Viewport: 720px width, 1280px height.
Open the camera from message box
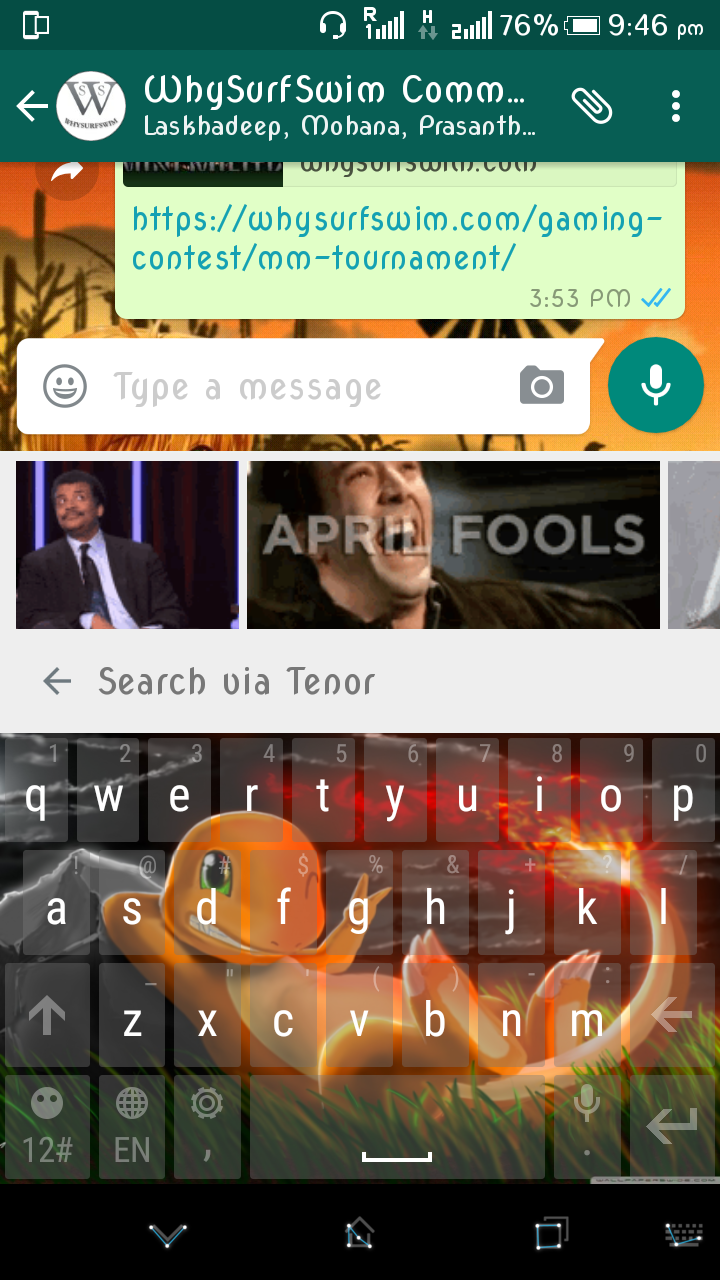click(542, 386)
